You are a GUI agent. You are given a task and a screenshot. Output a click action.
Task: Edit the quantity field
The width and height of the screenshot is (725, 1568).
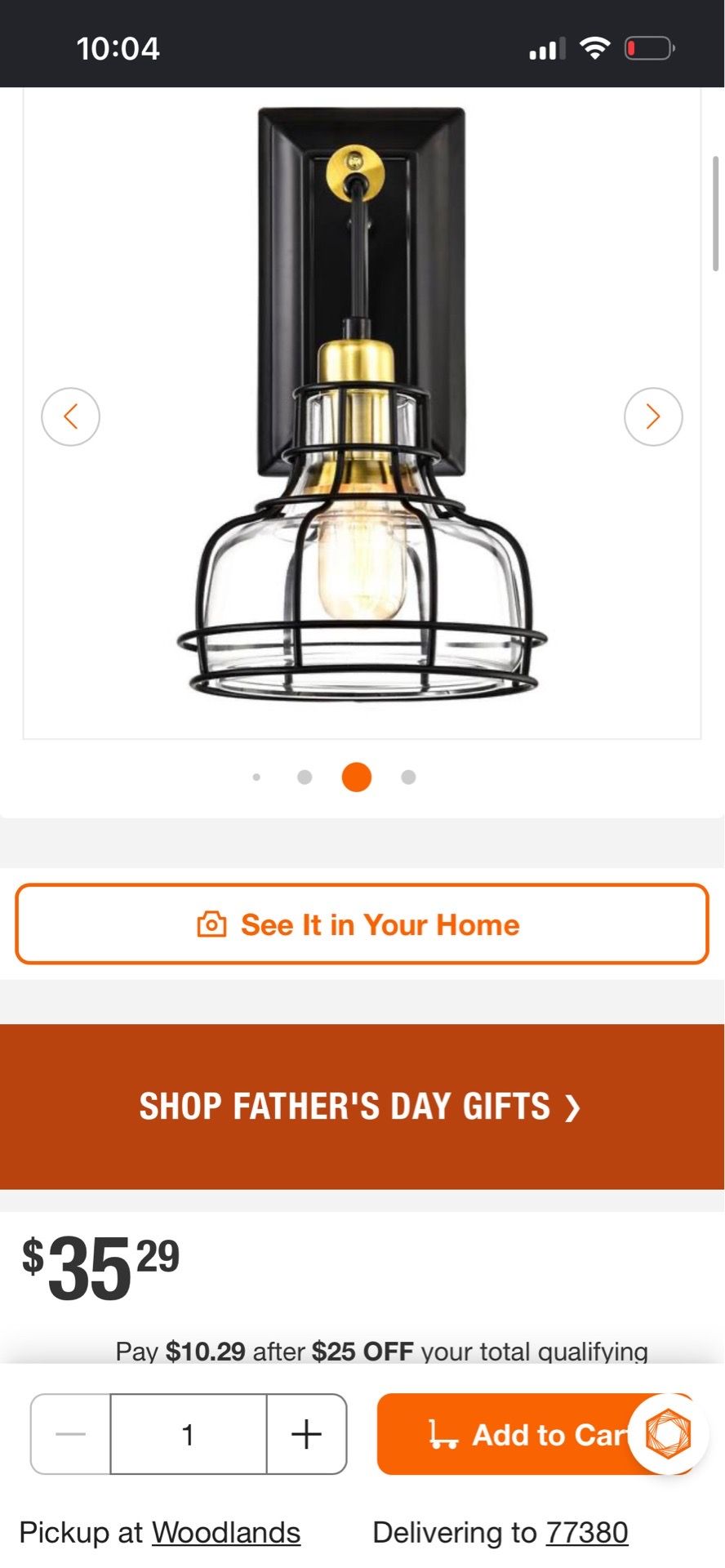189,1434
